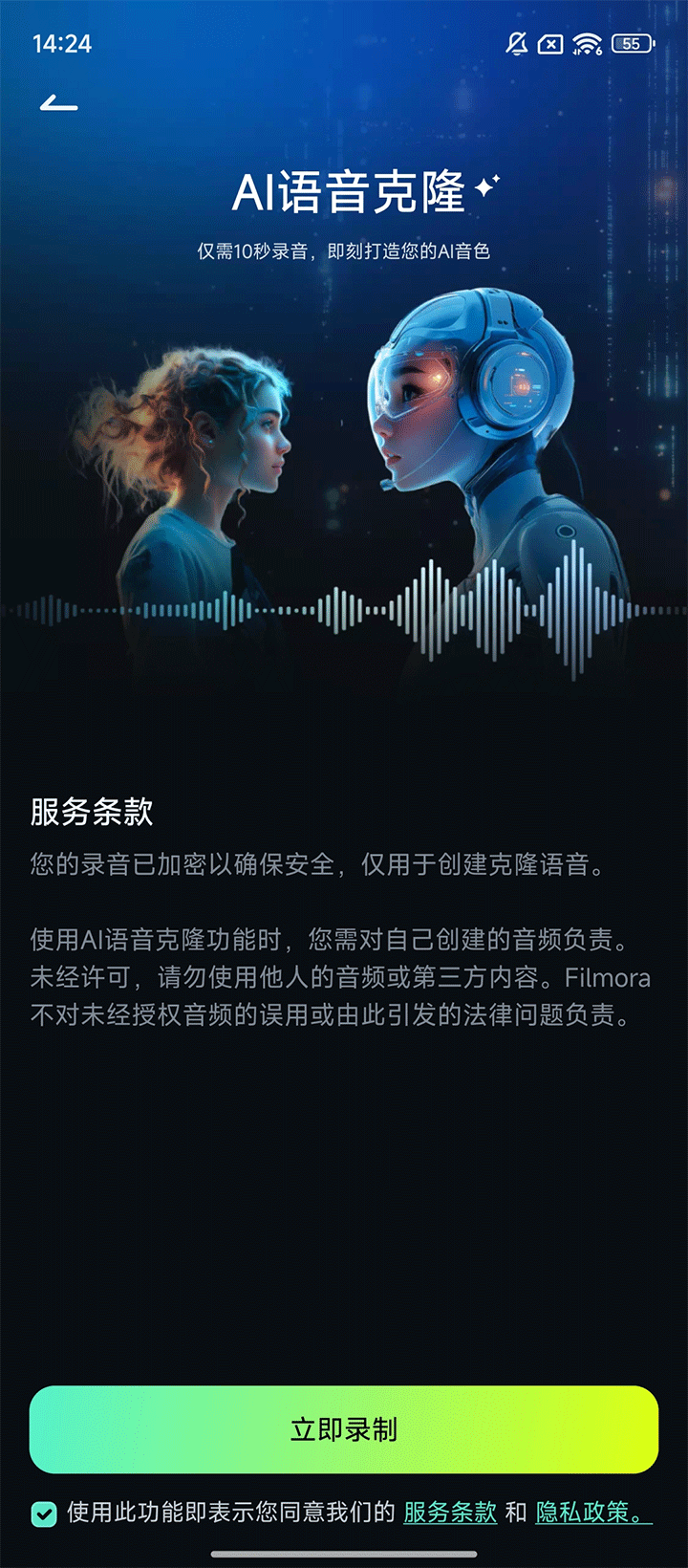Tap the WiFi 6 status icon

coord(586,44)
